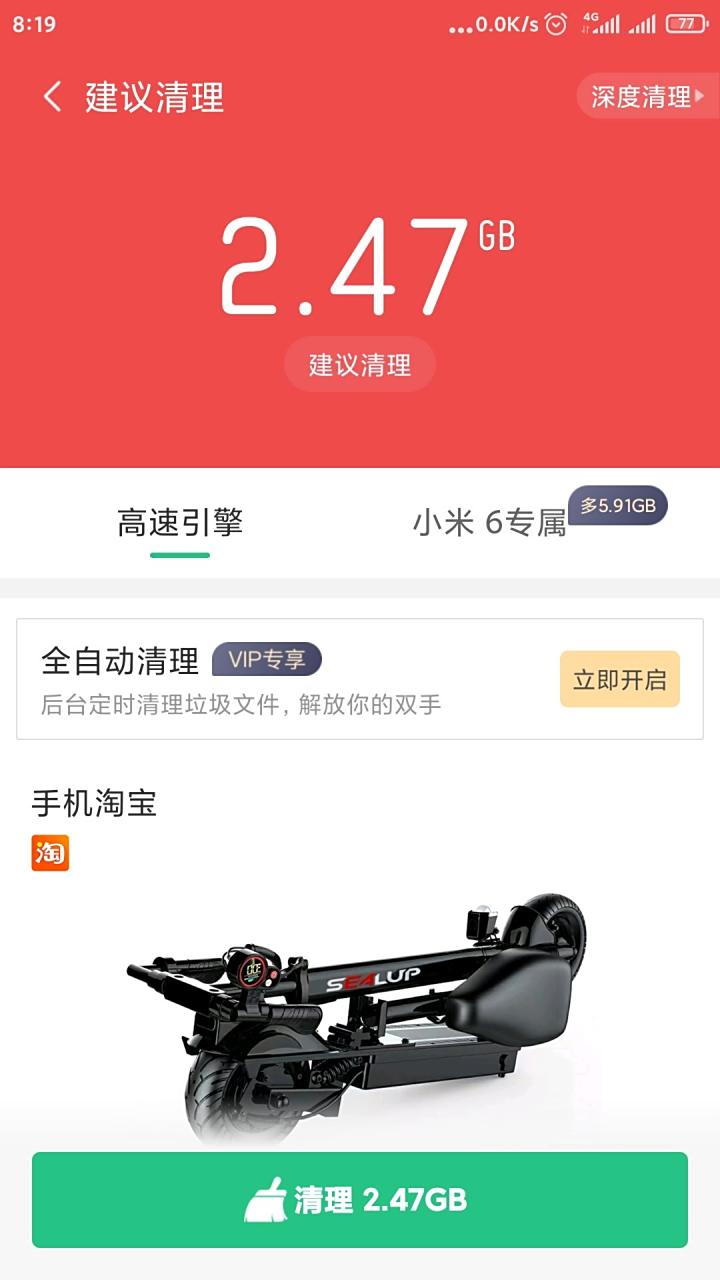This screenshot has width=720, height=1280.
Task: Tap the VIP专享 badge next to 全自动清理
Action: pos(267,660)
